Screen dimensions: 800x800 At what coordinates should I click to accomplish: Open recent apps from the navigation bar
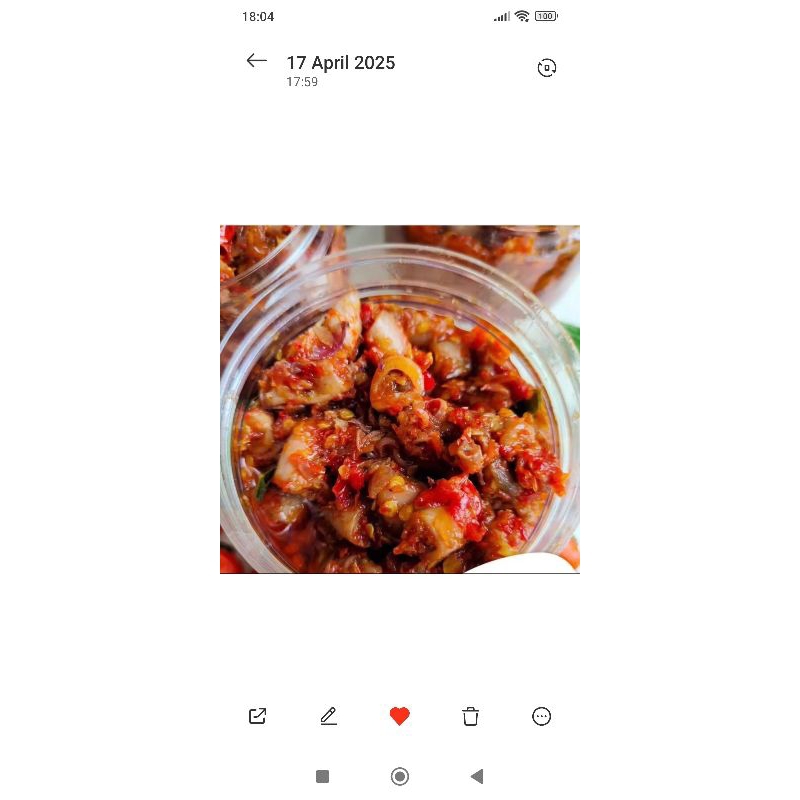click(x=322, y=776)
